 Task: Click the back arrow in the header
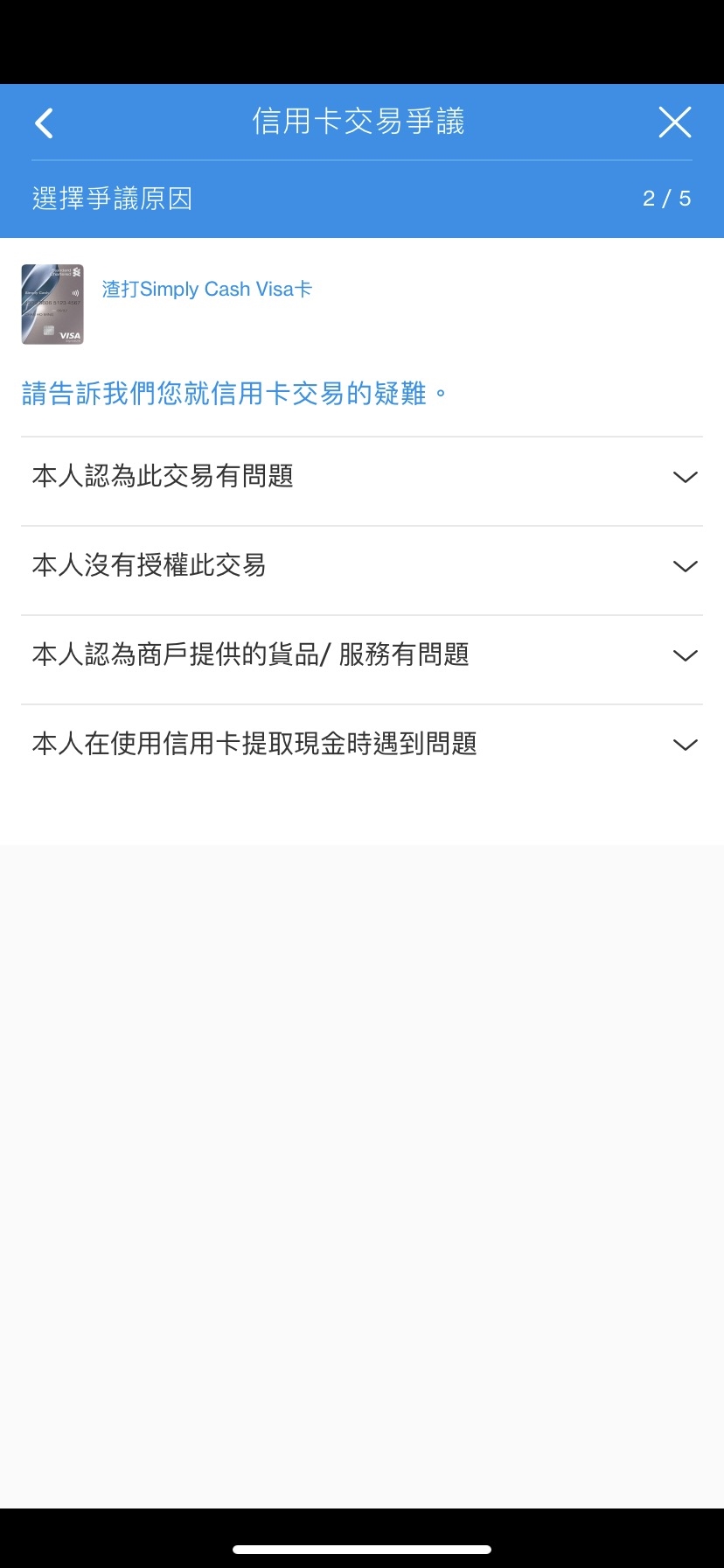43,122
